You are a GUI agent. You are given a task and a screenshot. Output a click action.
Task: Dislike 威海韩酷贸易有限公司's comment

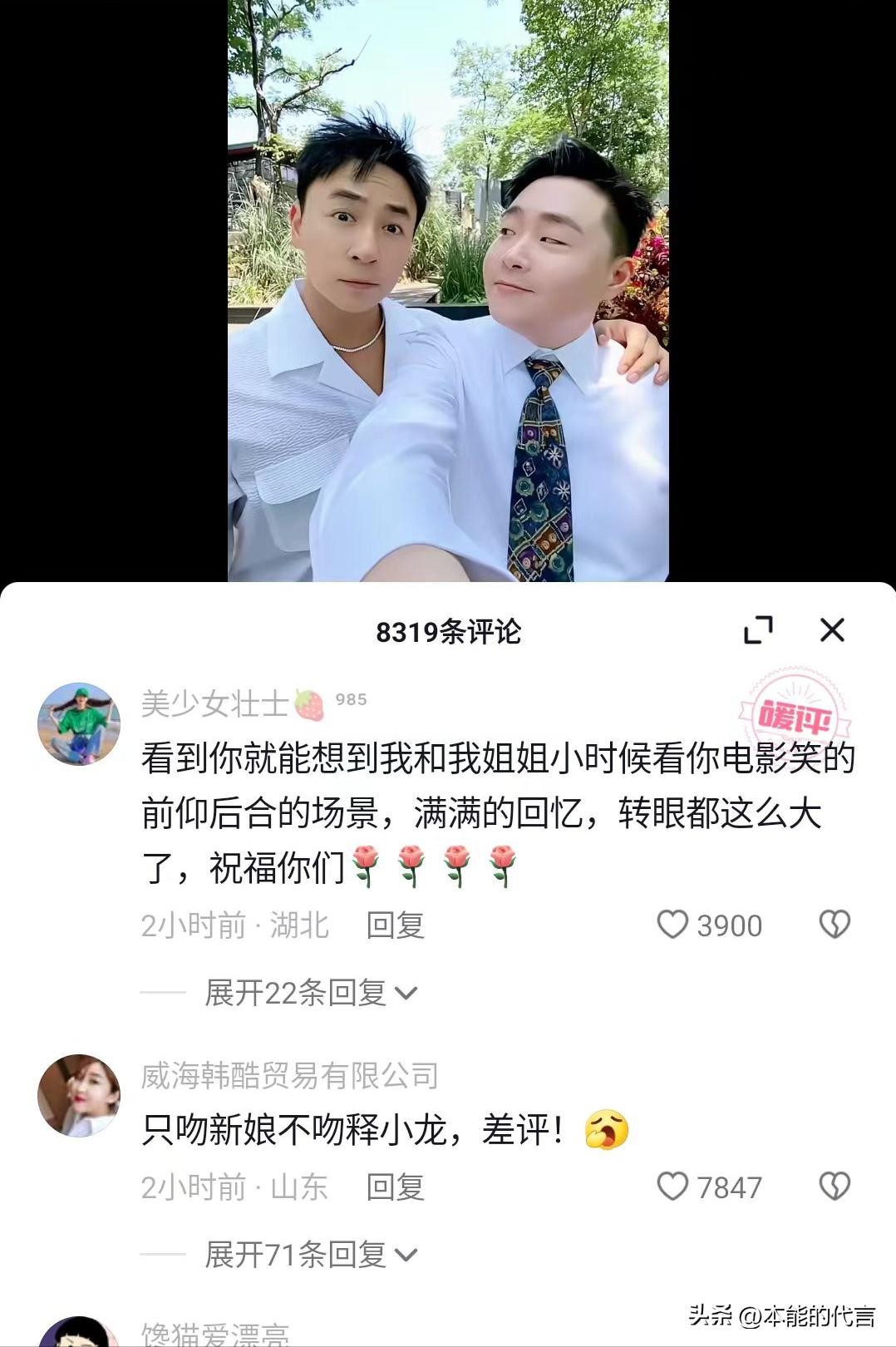pos(834,1187)
